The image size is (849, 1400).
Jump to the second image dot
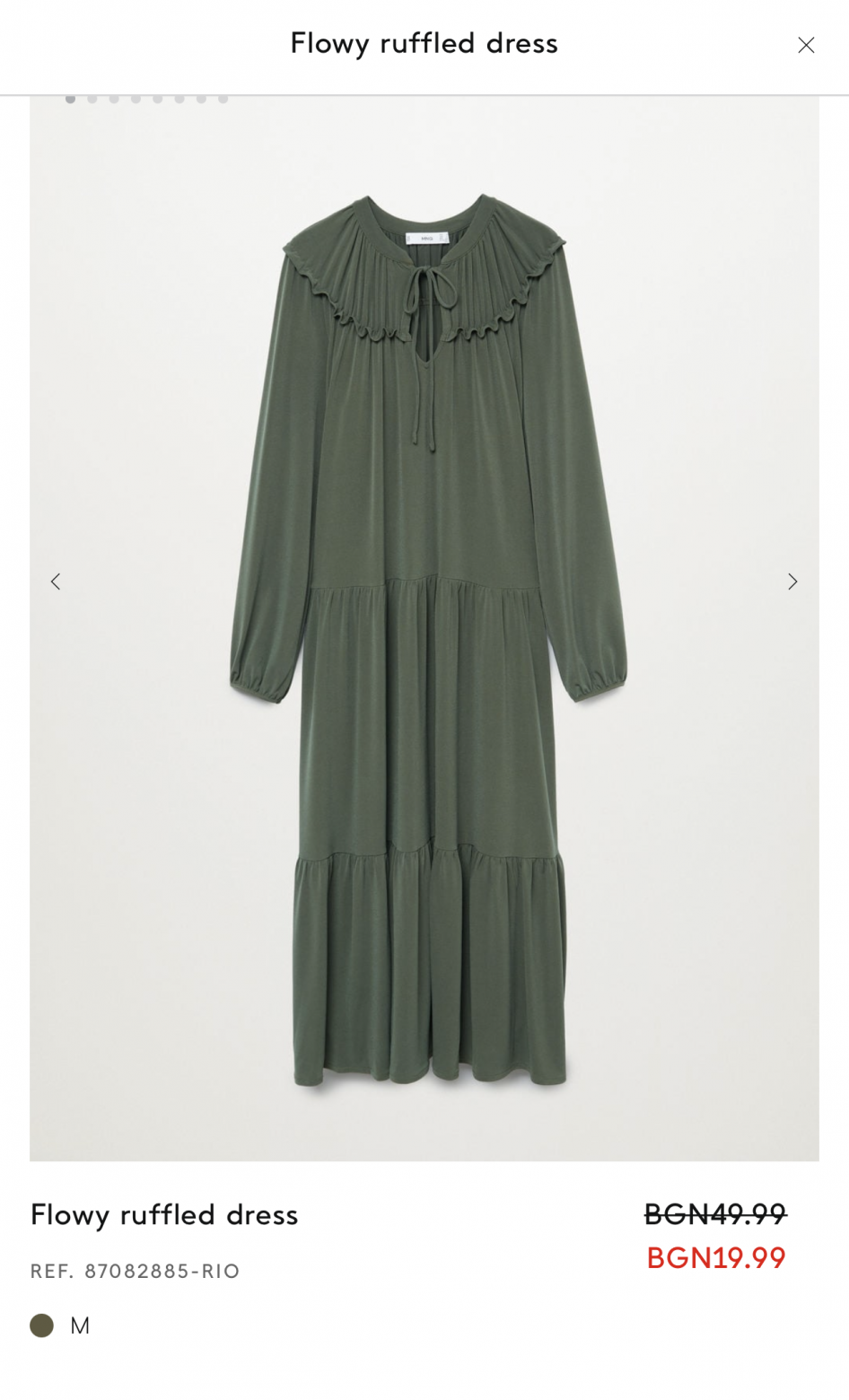[92, 99]
